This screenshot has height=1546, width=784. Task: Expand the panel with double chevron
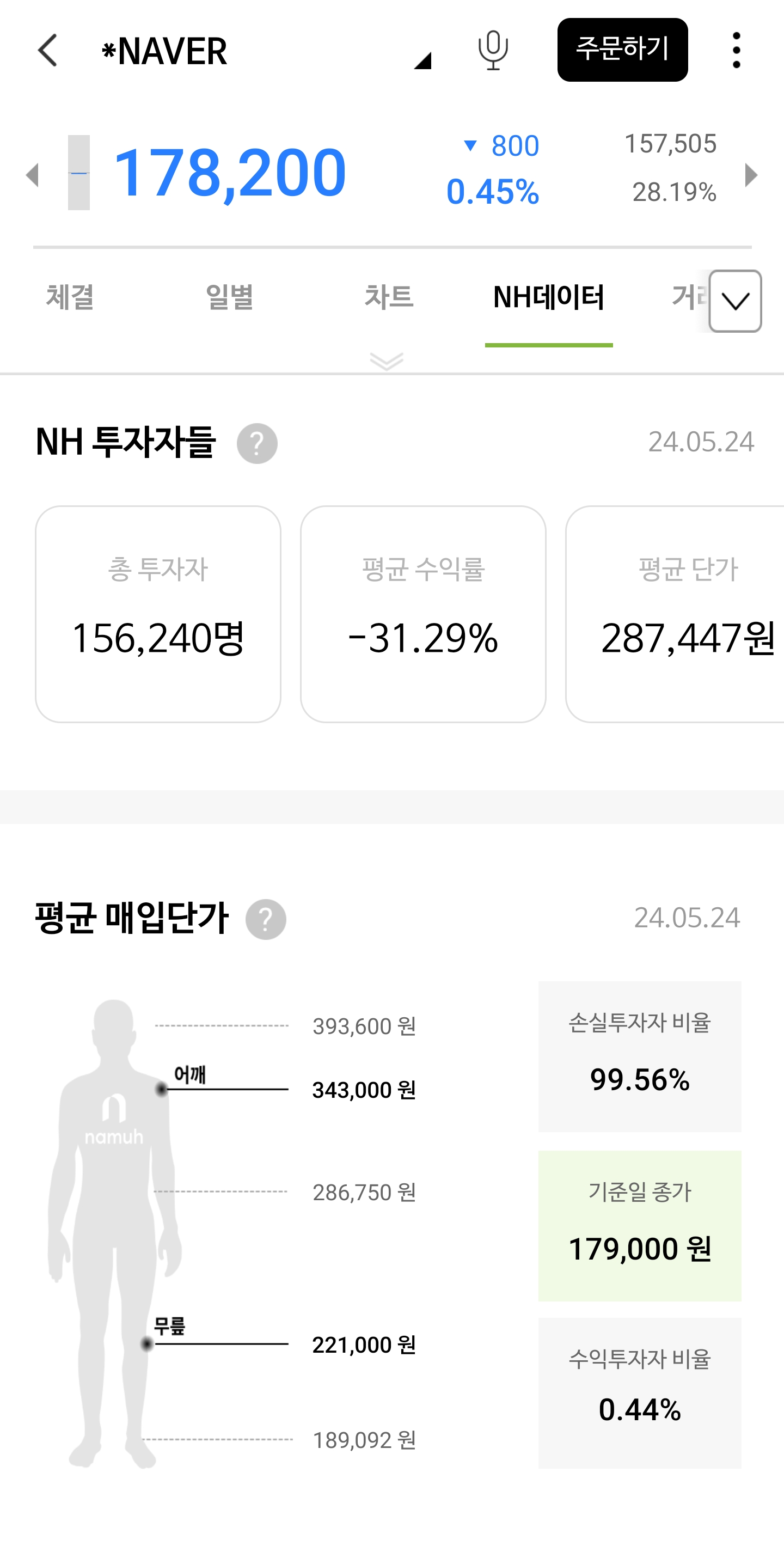(x=387, y=361)
